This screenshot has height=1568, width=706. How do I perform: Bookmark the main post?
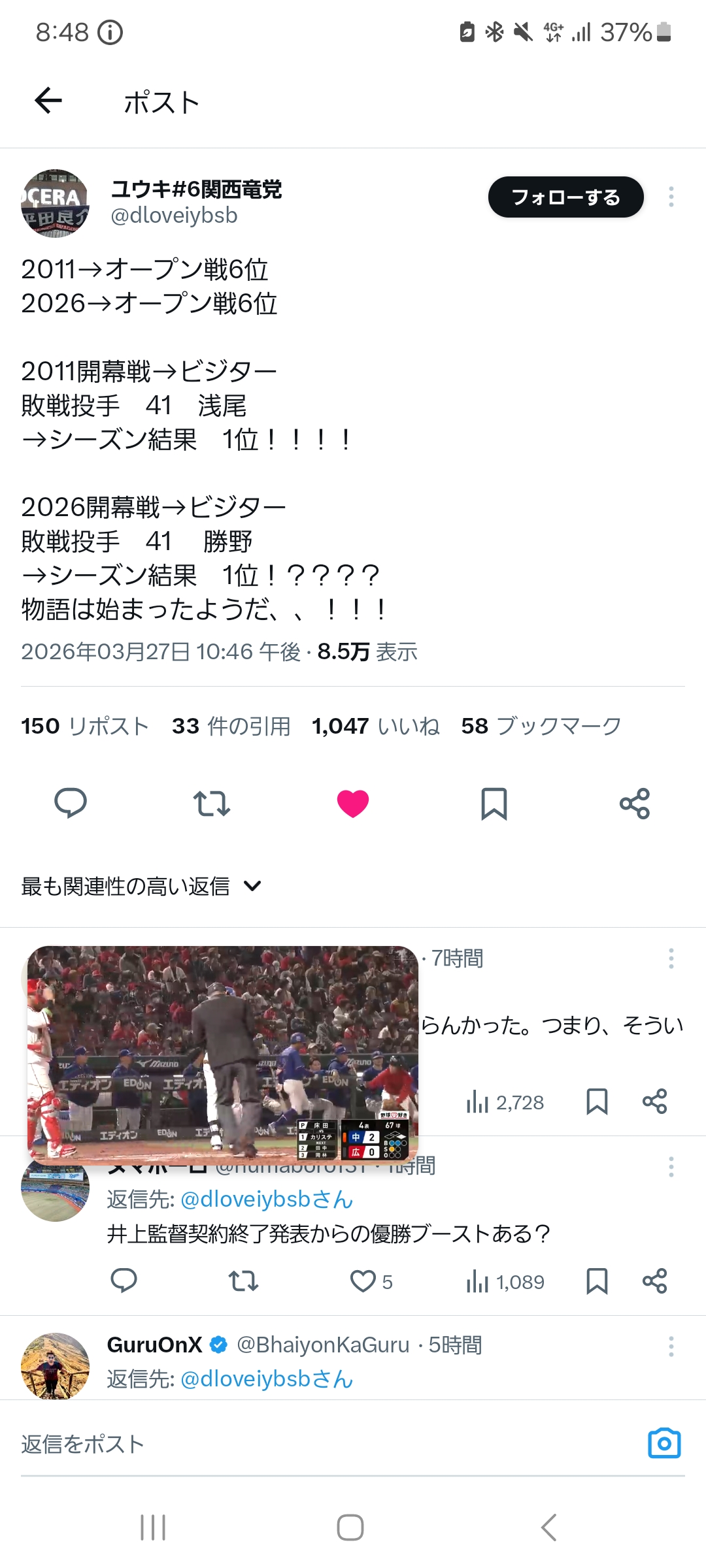tap(494, 803)
